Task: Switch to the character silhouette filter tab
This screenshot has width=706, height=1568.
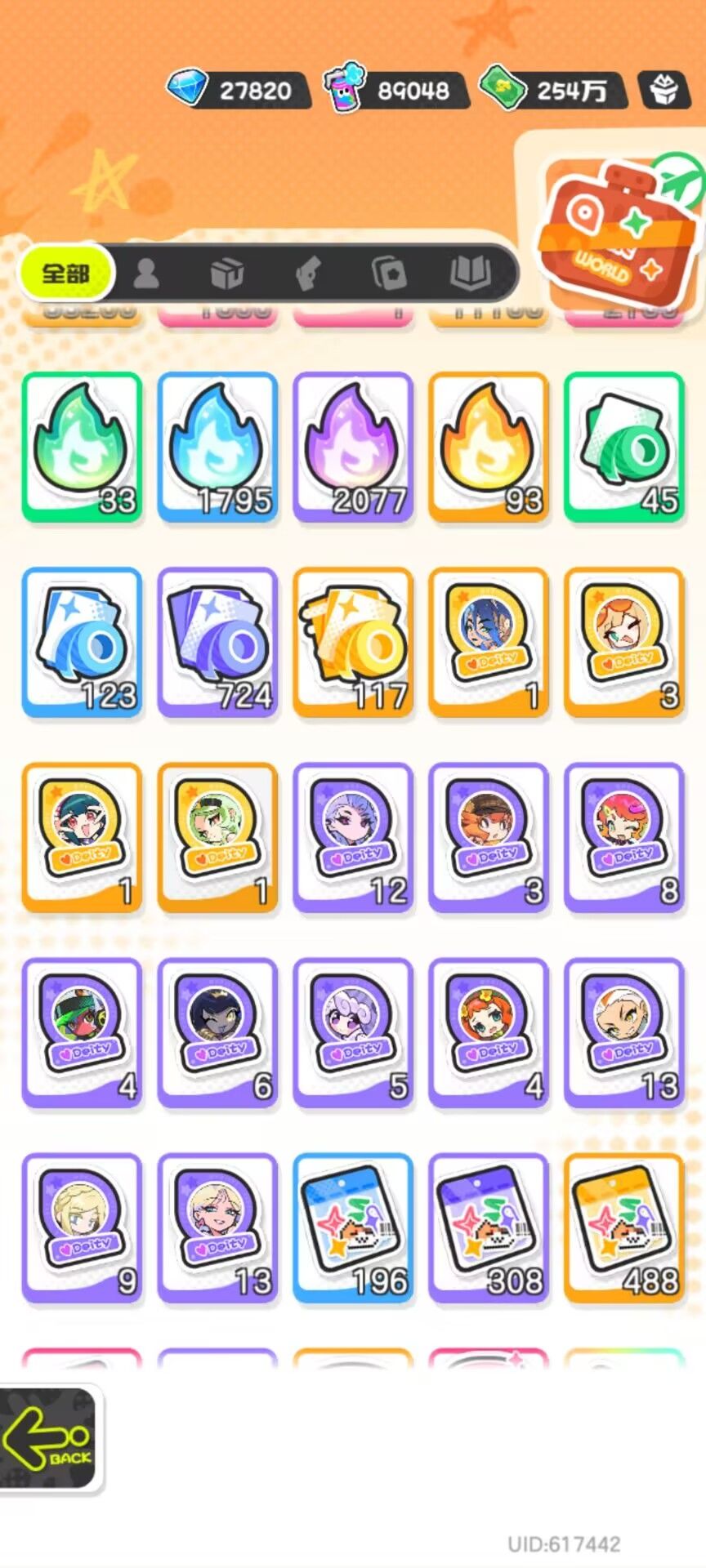Action: 146,274
